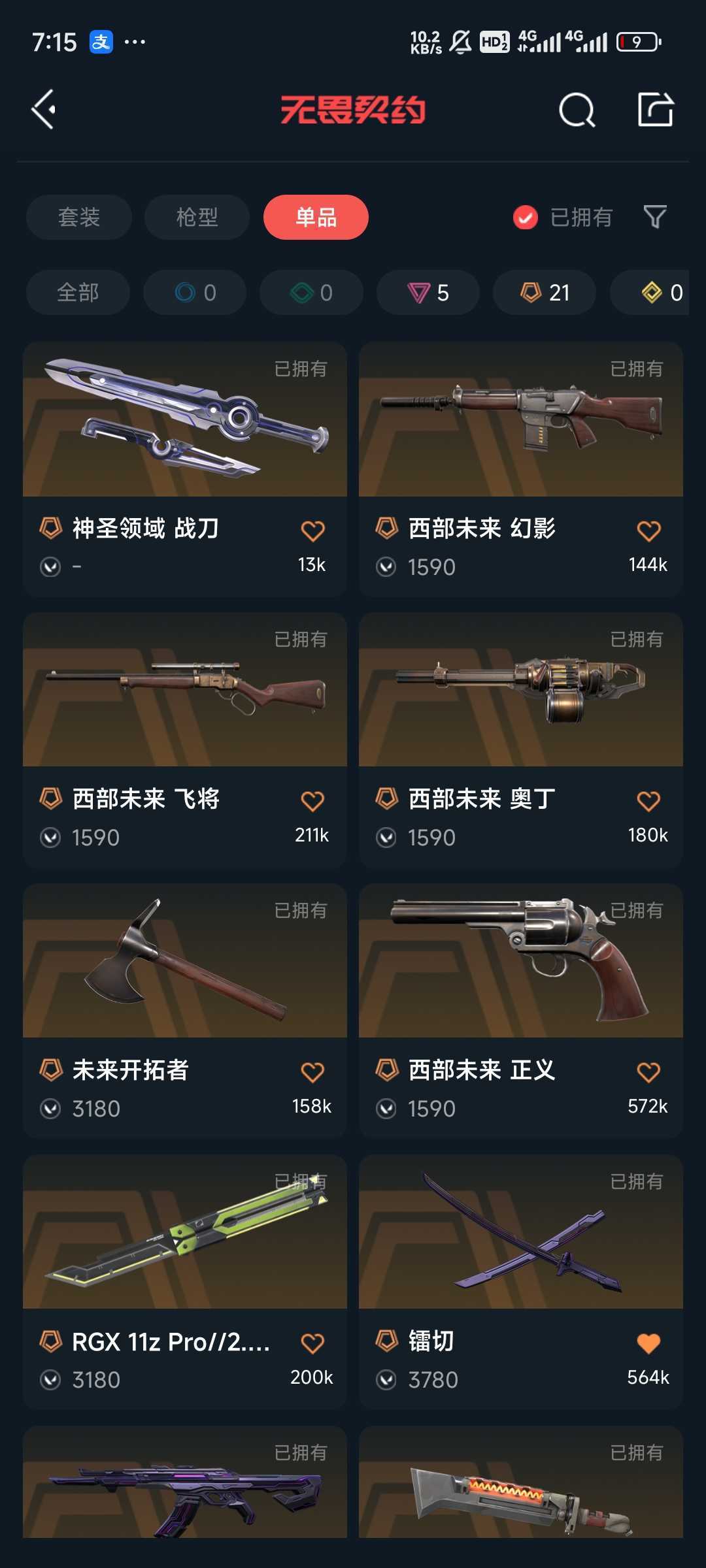Unlike the 镭切 skin heart
The height and width of the screenshot is (1568, 706).
click(x=648, y=1344)
